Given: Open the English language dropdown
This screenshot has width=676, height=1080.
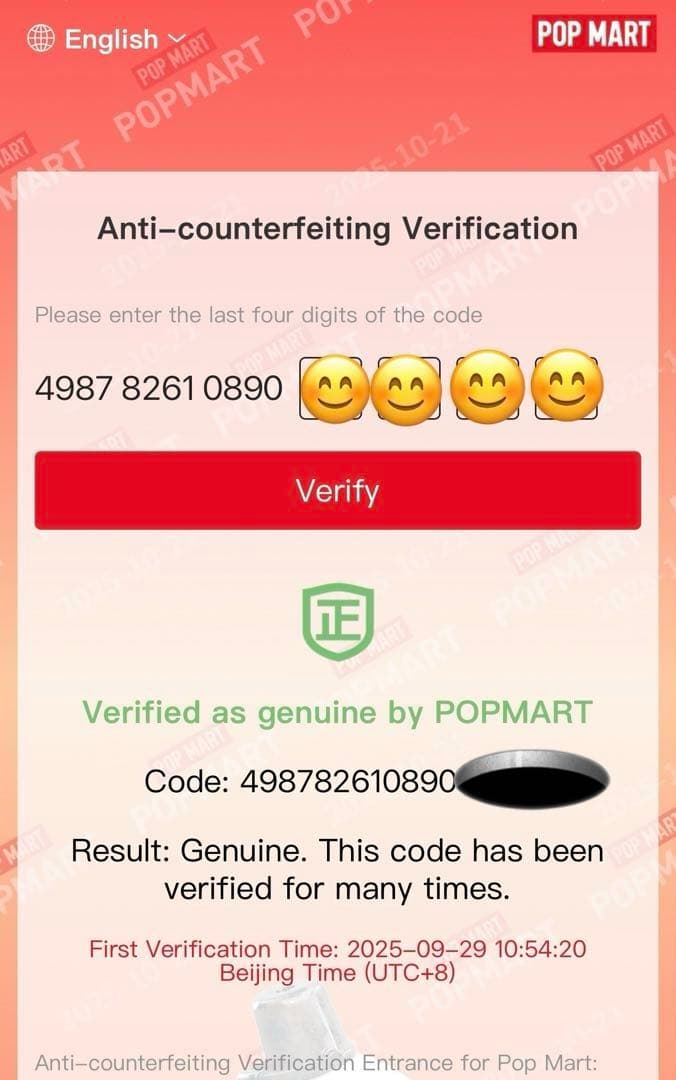Looking at the screenshot, I should coord(108,39).
